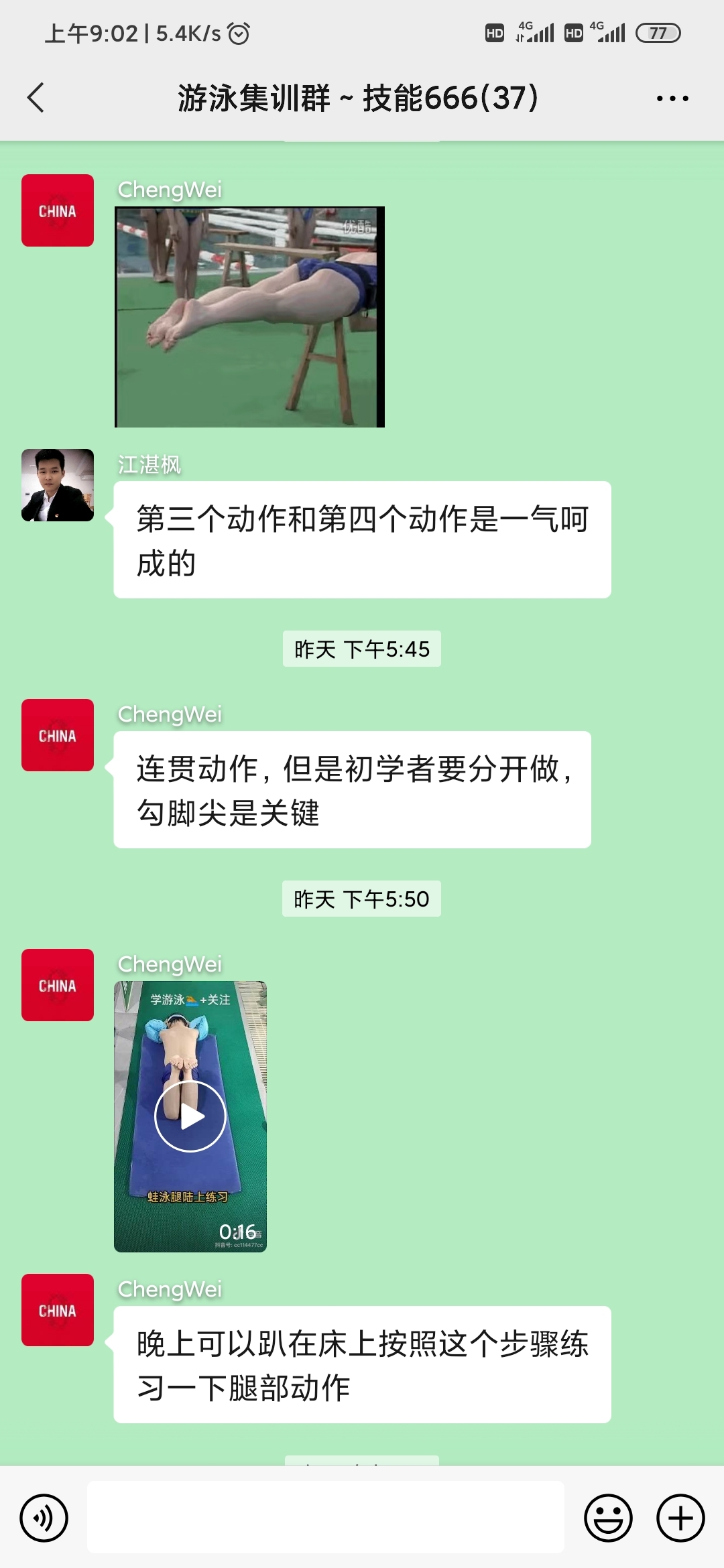724x1568 pixels.
Task: Open 江湛枫's profile avatar
Action: [x=58, y=485]
